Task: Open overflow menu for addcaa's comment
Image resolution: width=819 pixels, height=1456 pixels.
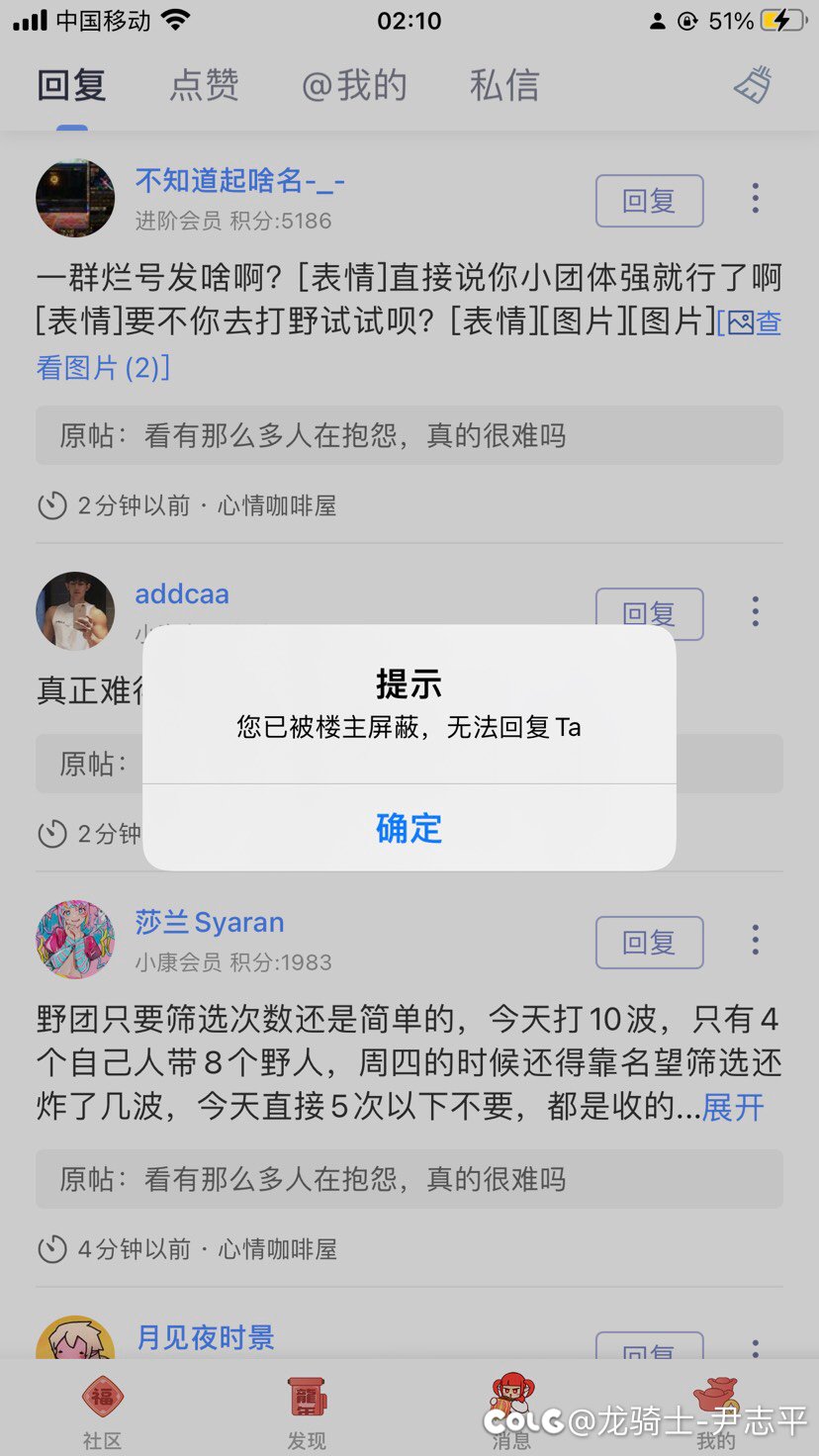Action: tap(755, 611)
